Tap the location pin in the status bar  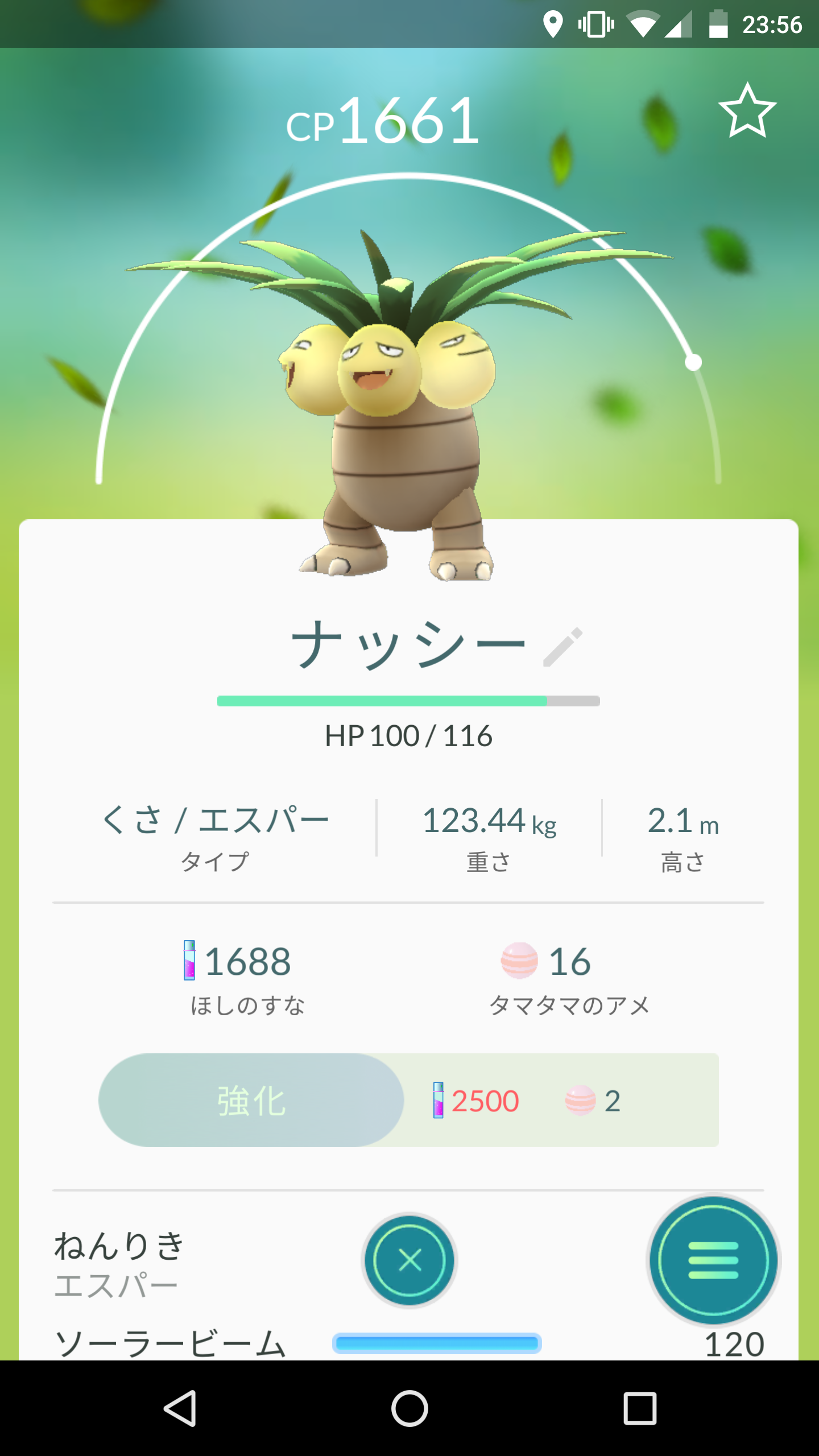(x=552, y=23)
